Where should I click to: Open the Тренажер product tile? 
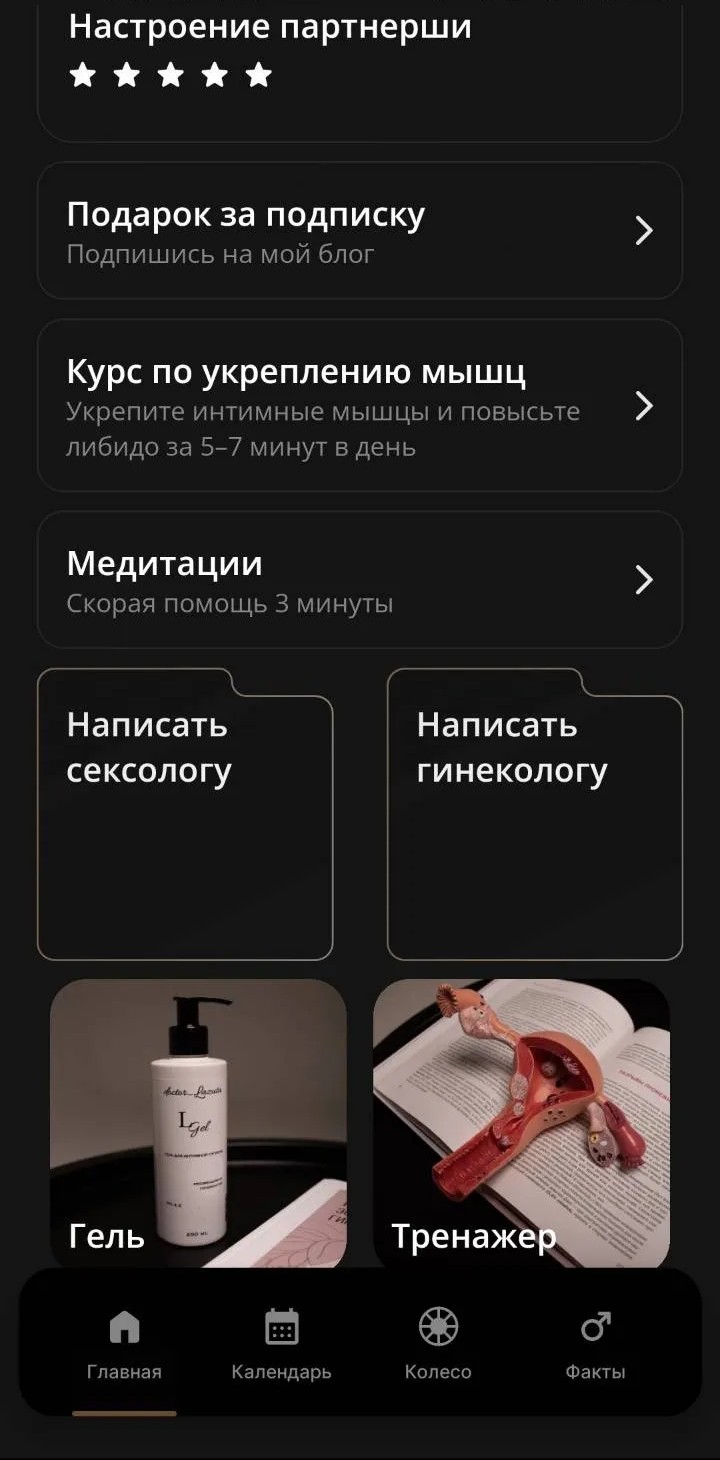[x=521, y=1122]
